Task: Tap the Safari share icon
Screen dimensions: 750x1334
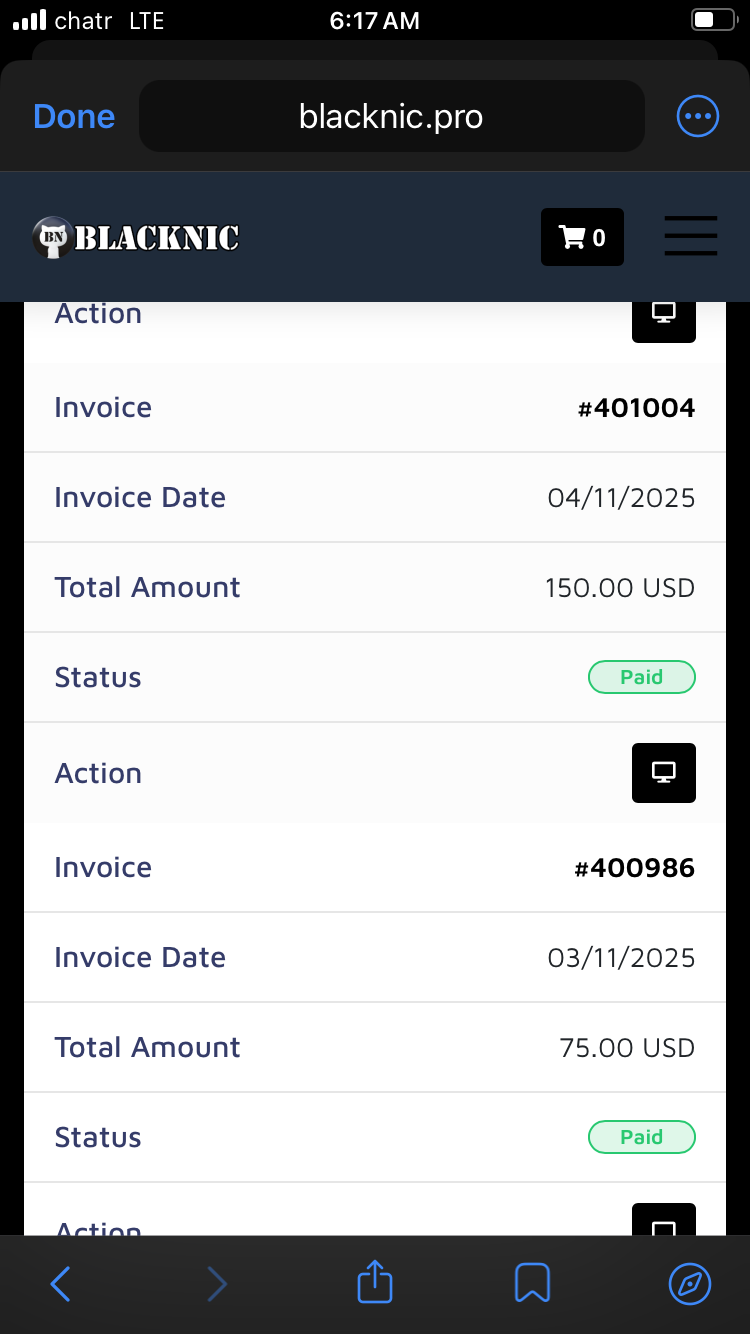Action: [x=374, y=1281]
